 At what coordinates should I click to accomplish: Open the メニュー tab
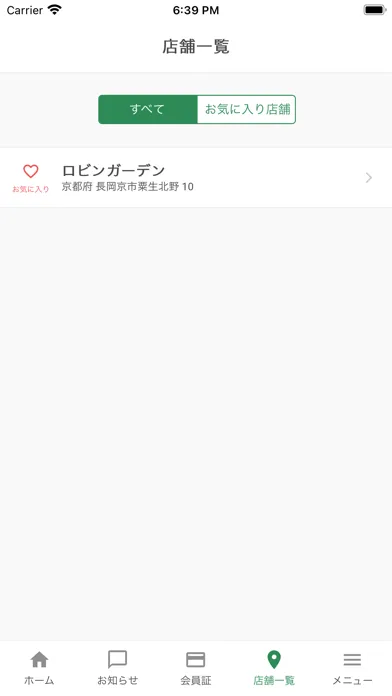[352, 668]
